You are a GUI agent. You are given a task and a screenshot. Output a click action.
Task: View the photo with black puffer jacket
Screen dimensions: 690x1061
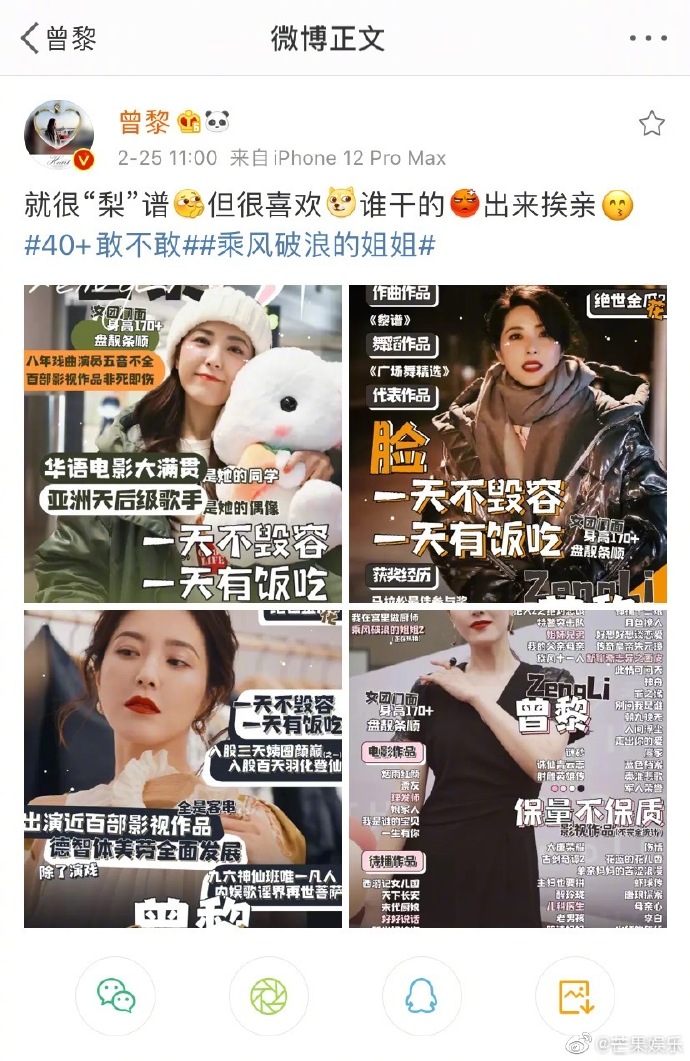[507, 443]
